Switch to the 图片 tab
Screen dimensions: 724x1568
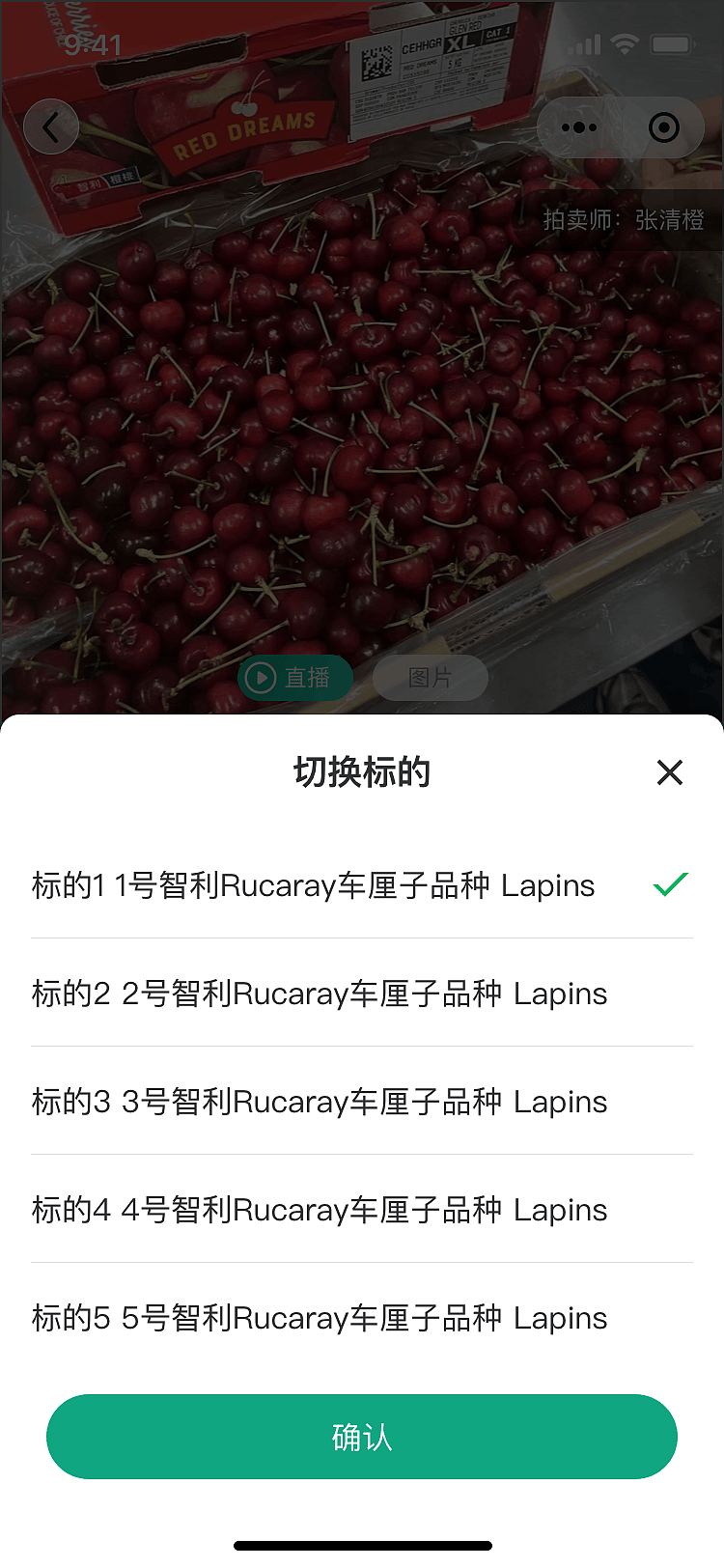tap(430, 677)
